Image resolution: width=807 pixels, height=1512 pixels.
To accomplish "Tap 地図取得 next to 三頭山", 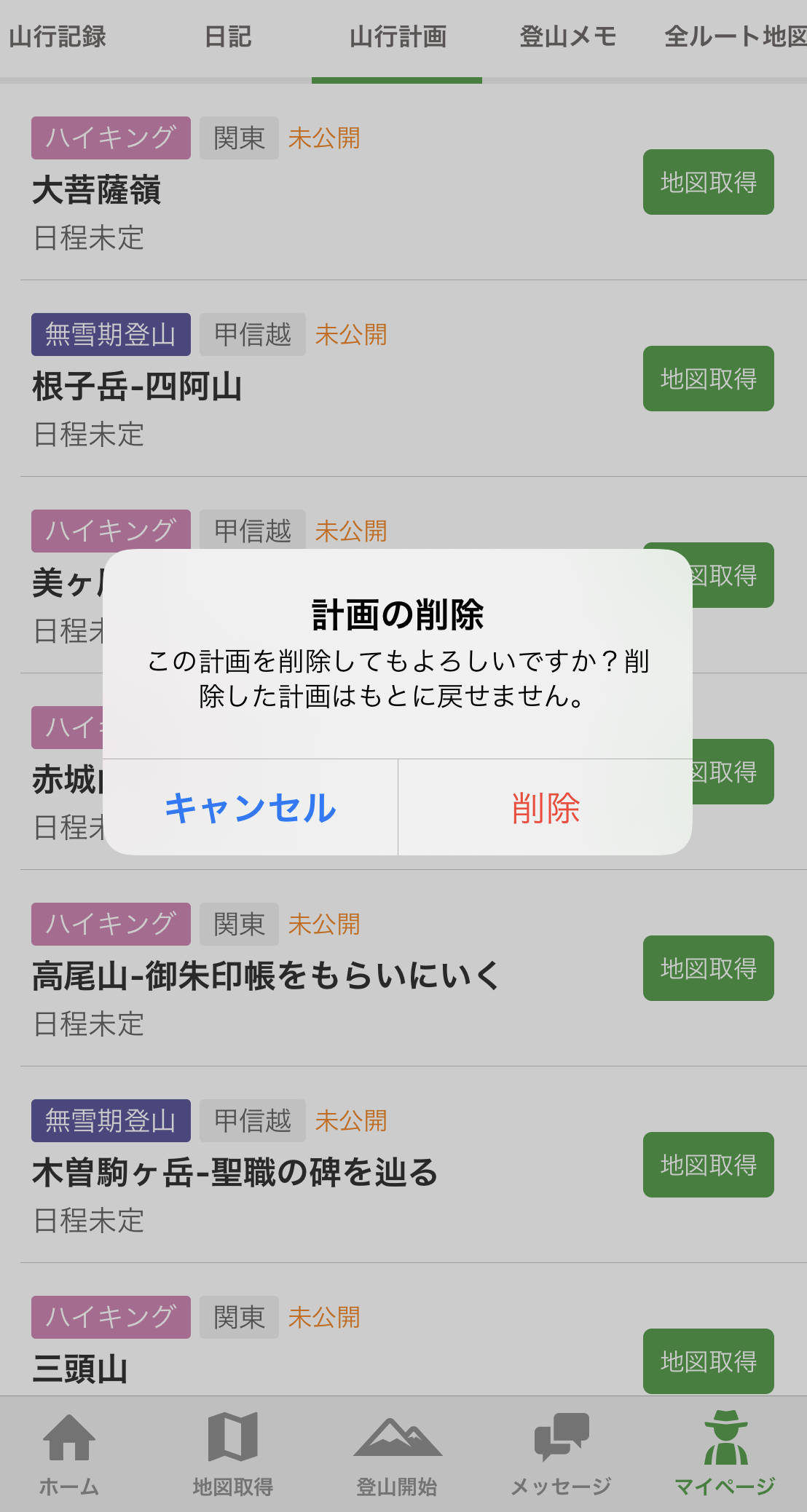I will [709, 1361].
